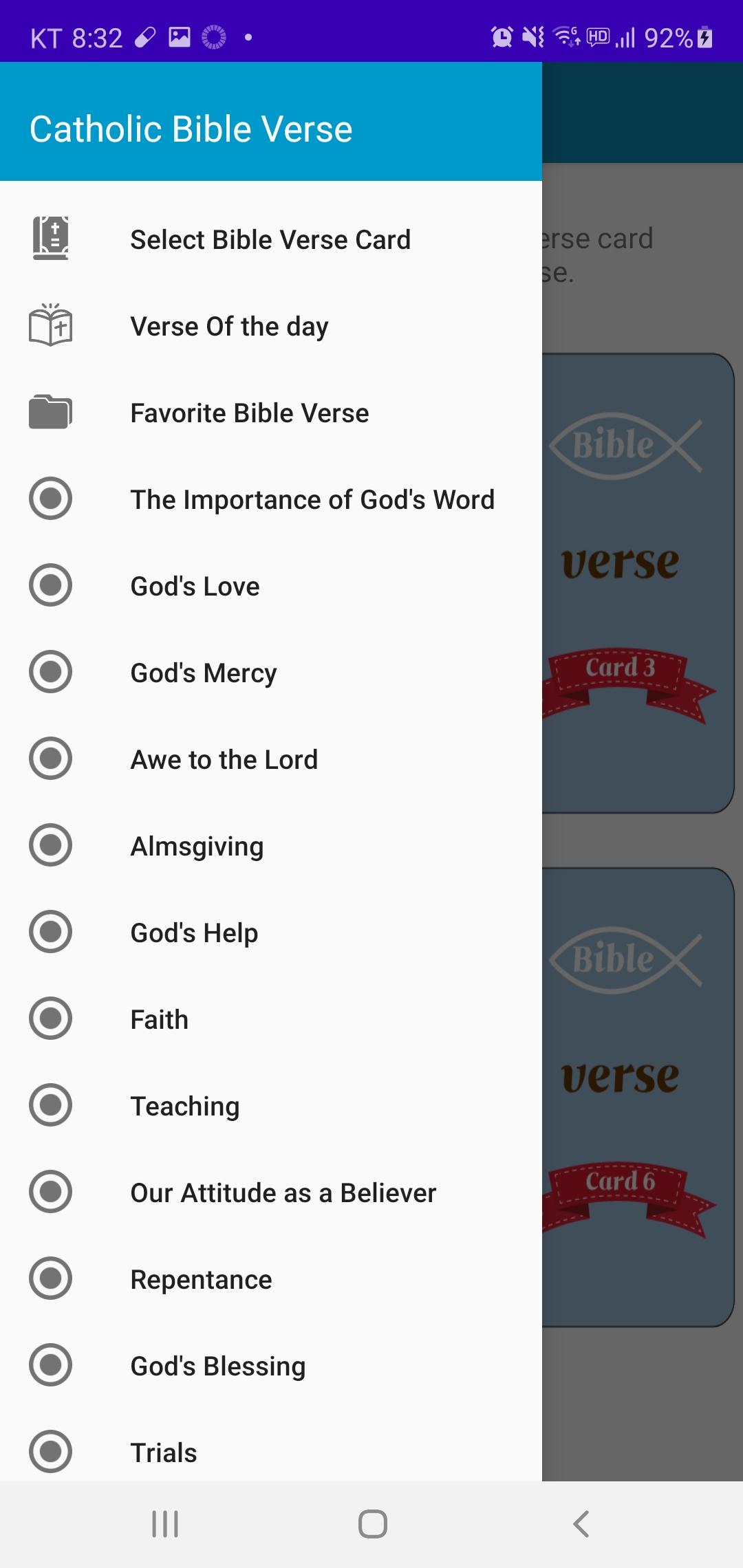
Task: Select the God's Love category
Action: [x=195, y=585]
